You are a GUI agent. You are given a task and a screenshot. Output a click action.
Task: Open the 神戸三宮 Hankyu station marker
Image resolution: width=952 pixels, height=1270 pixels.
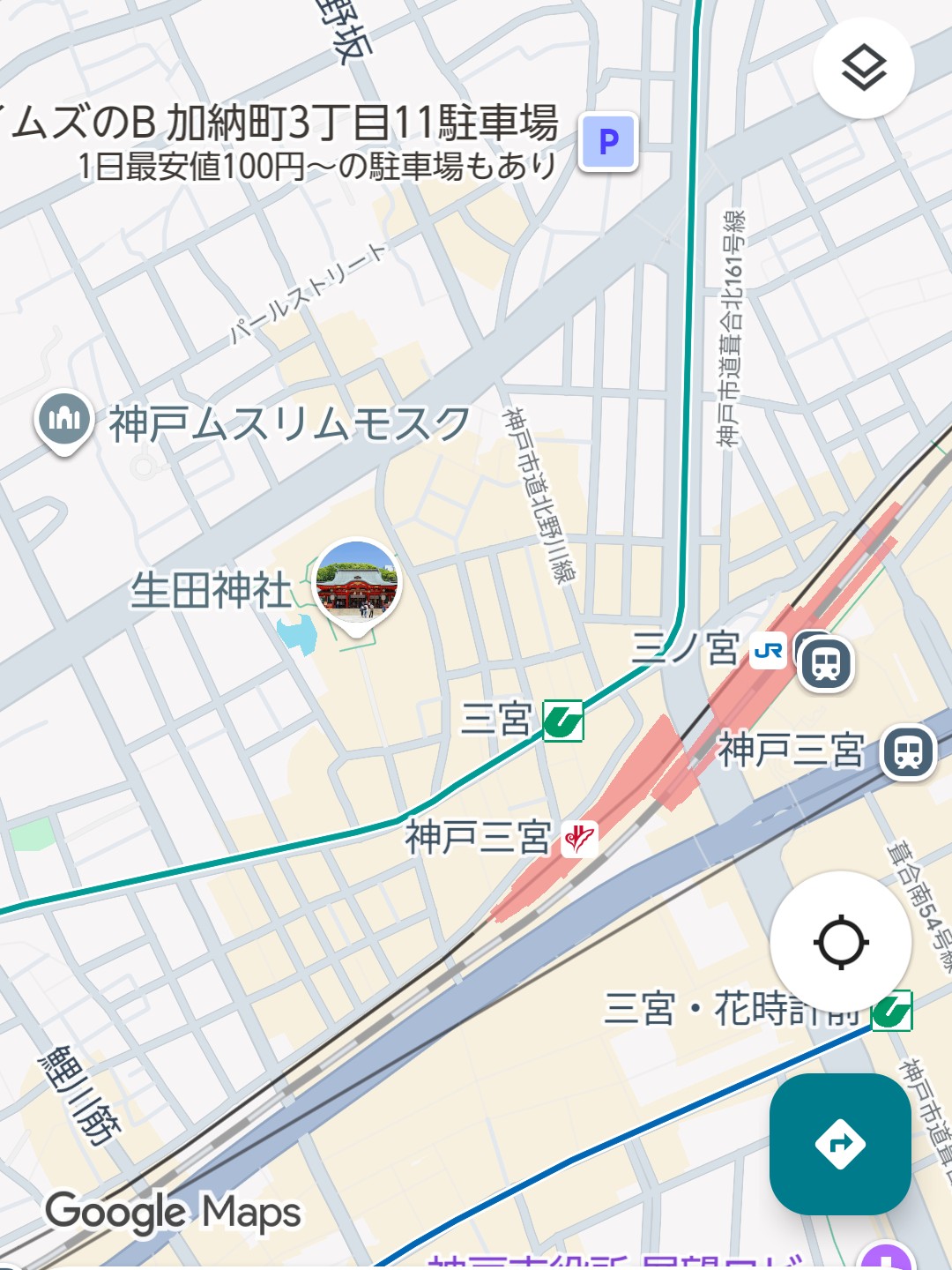(x=580, y=838)
